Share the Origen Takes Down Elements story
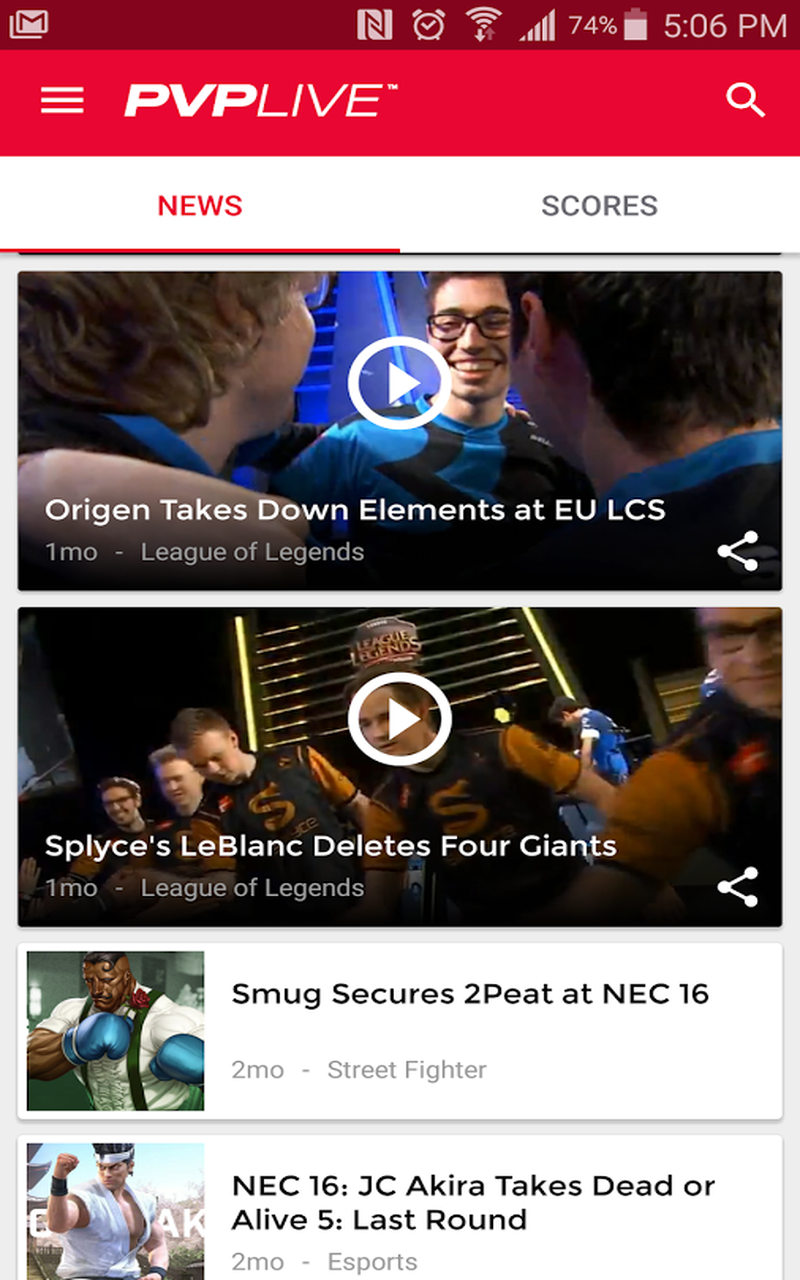Image resolution: width=800 pixels, height=1280 pixels. (x=738, y=552)
